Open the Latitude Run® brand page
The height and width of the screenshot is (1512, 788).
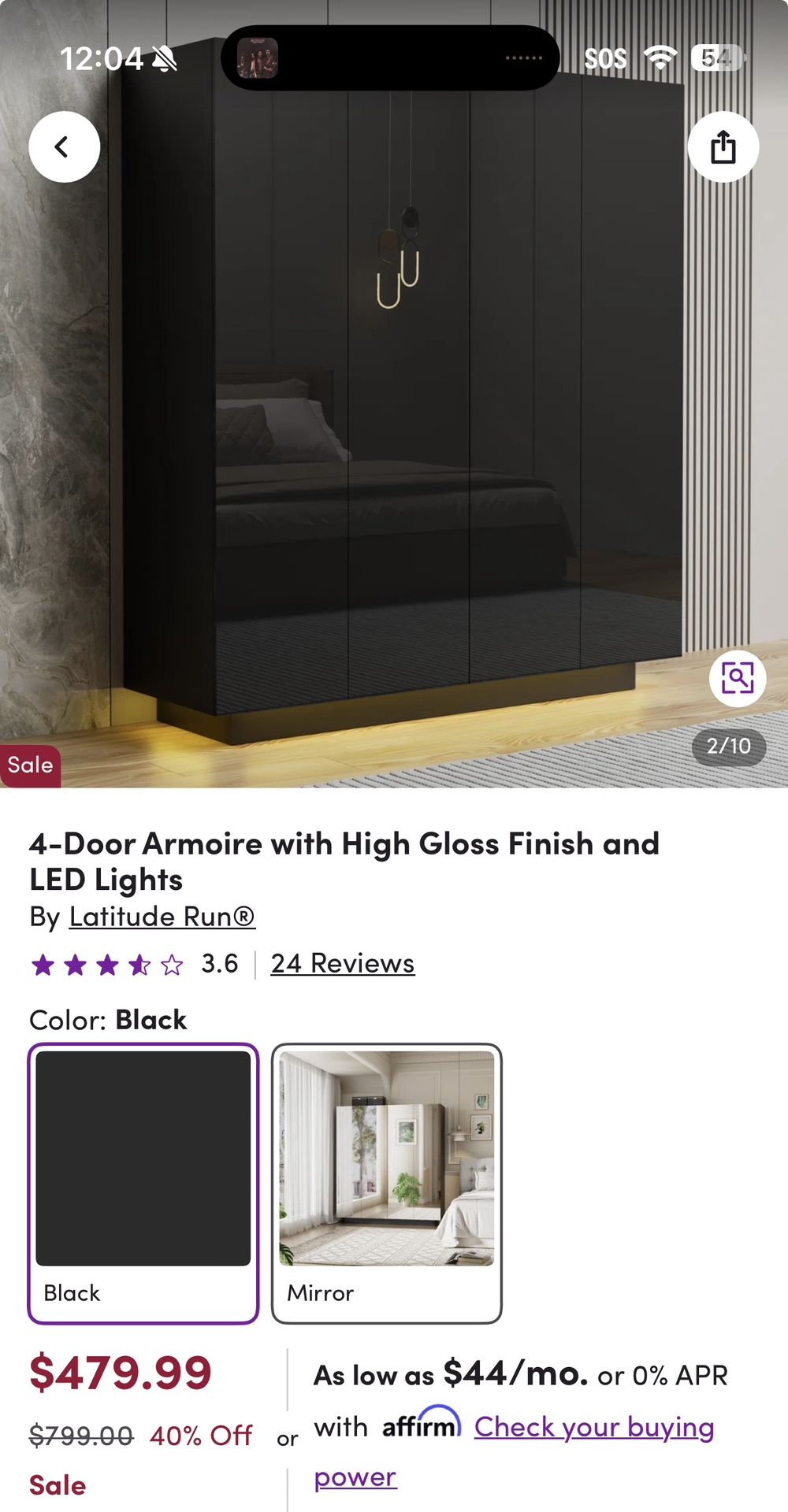click(x=162, y=916)
